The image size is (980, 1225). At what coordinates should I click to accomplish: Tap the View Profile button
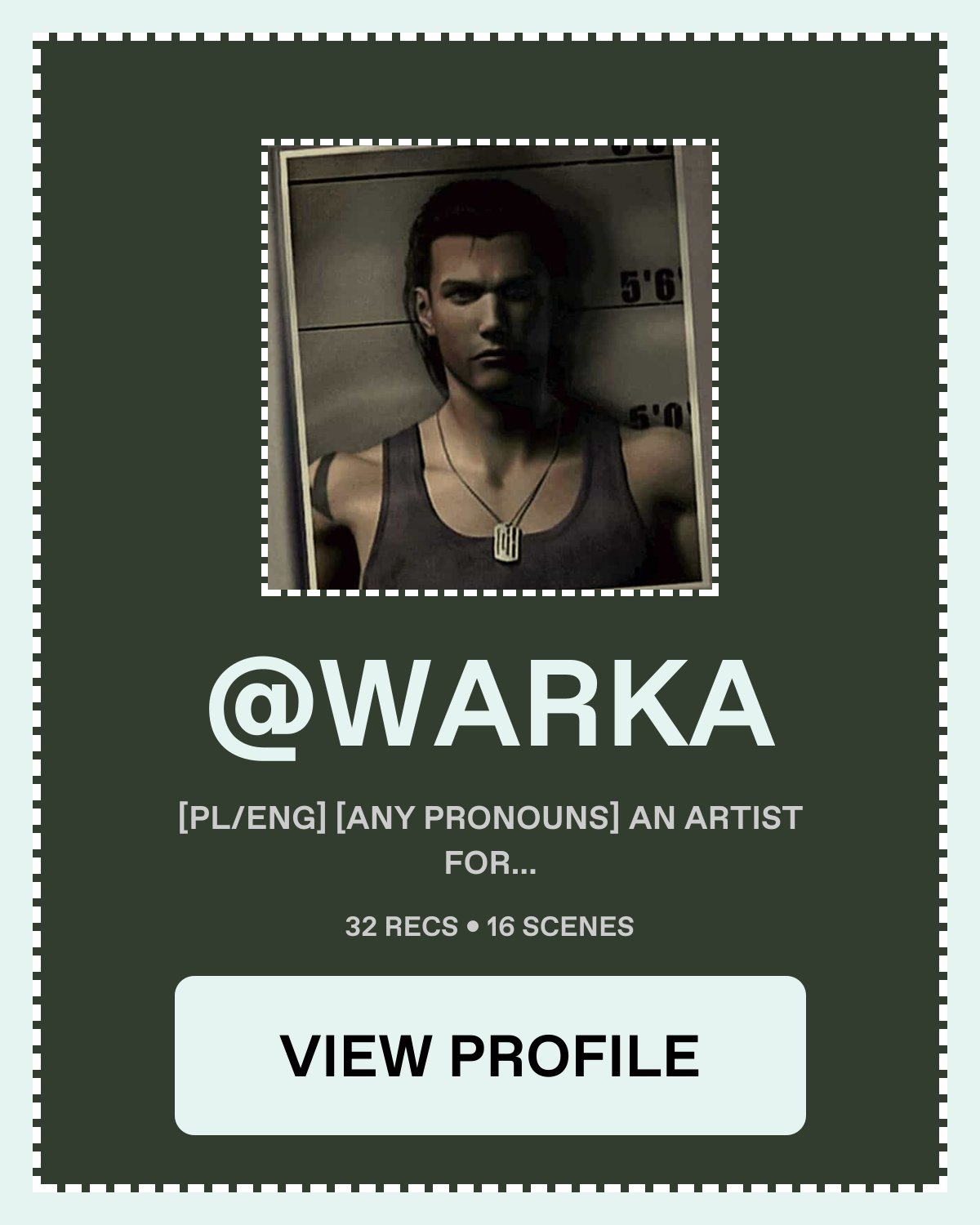point(490,1055)
